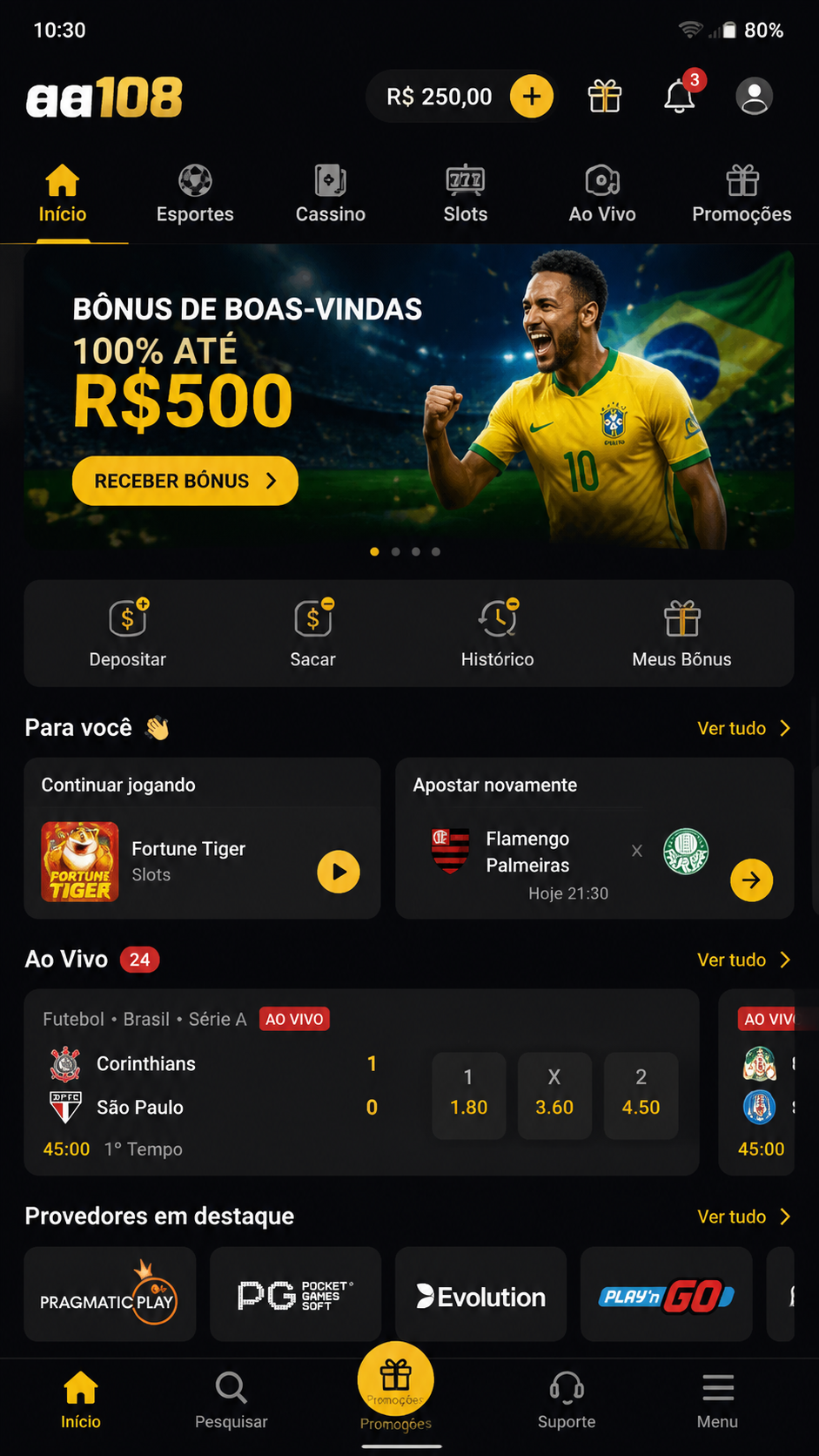Open Pesquisar in bottom navigation
Viewport: 819px width, 1456px height.
232,1400
